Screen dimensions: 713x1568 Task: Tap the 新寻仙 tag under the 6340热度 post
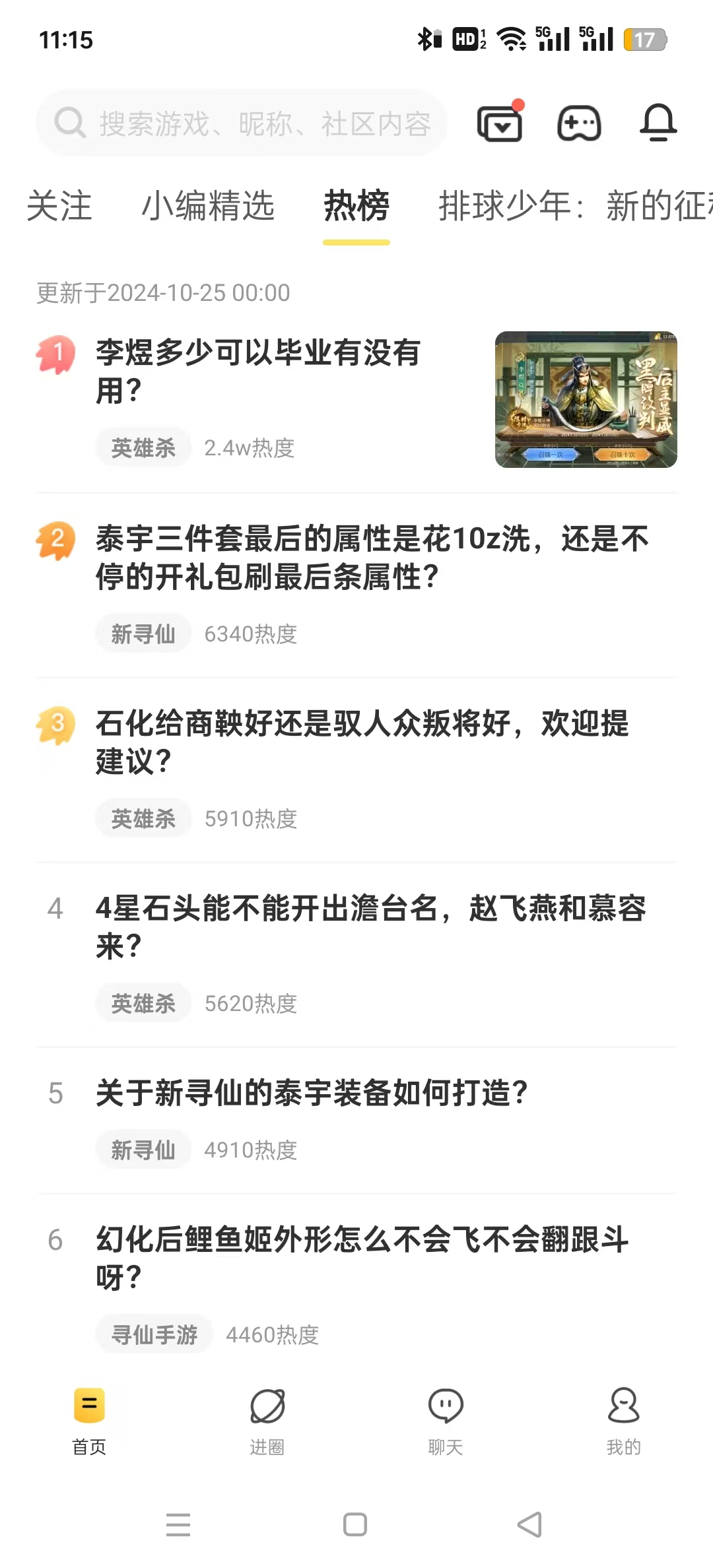coord(143,634)
